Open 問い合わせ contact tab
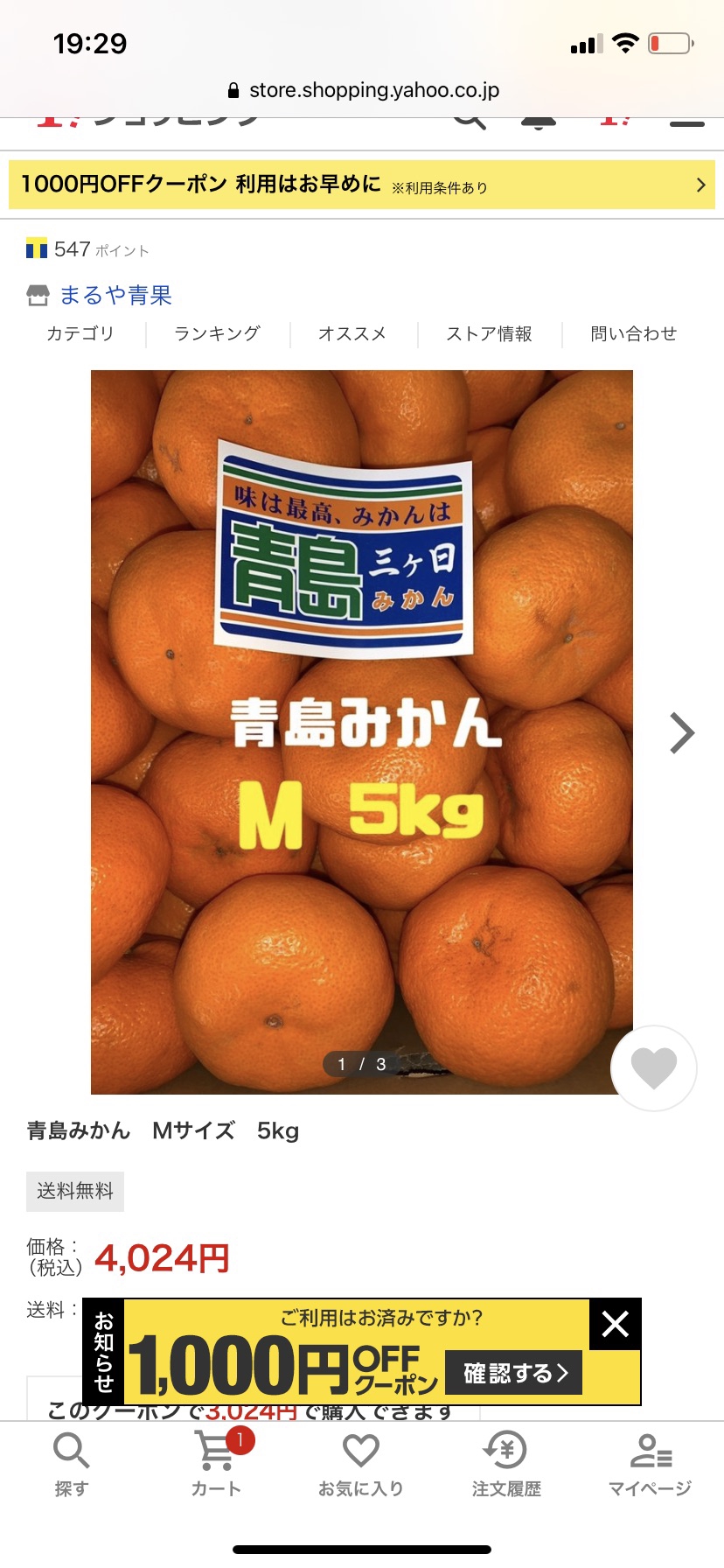Screen dimensions: 724x1568 point(633,333)
